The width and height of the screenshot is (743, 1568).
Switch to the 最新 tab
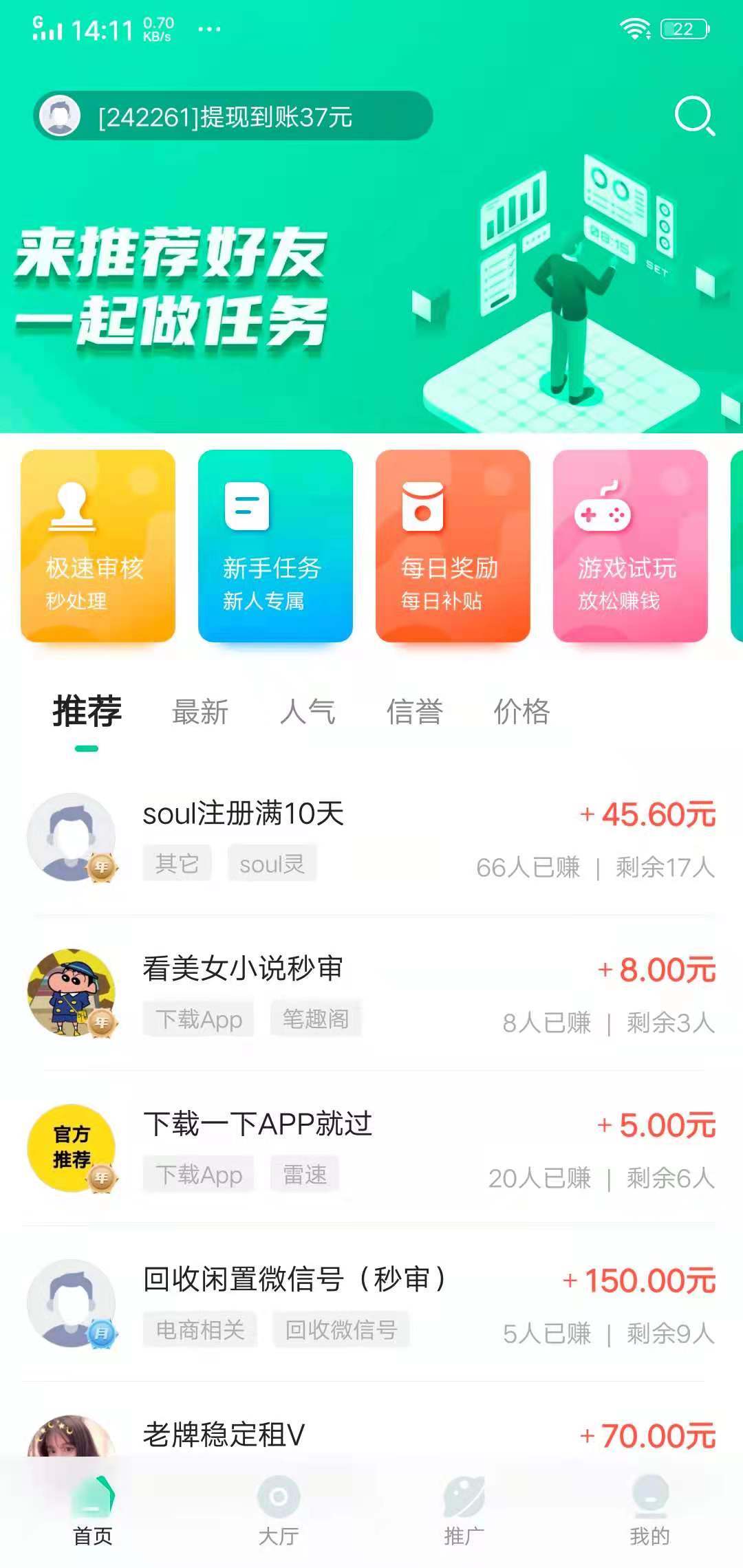[200, 714]
